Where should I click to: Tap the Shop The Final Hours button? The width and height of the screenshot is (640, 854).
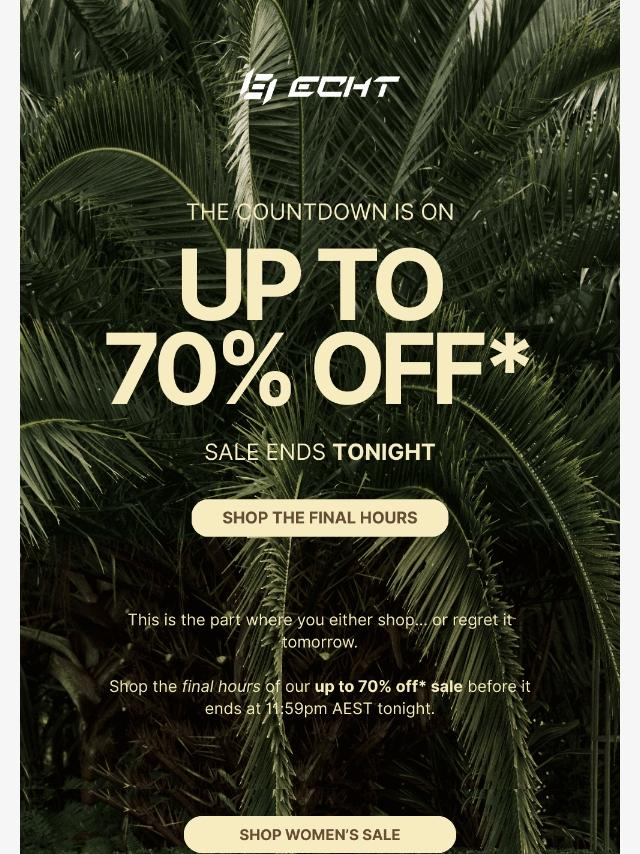[x=320, y=518]
